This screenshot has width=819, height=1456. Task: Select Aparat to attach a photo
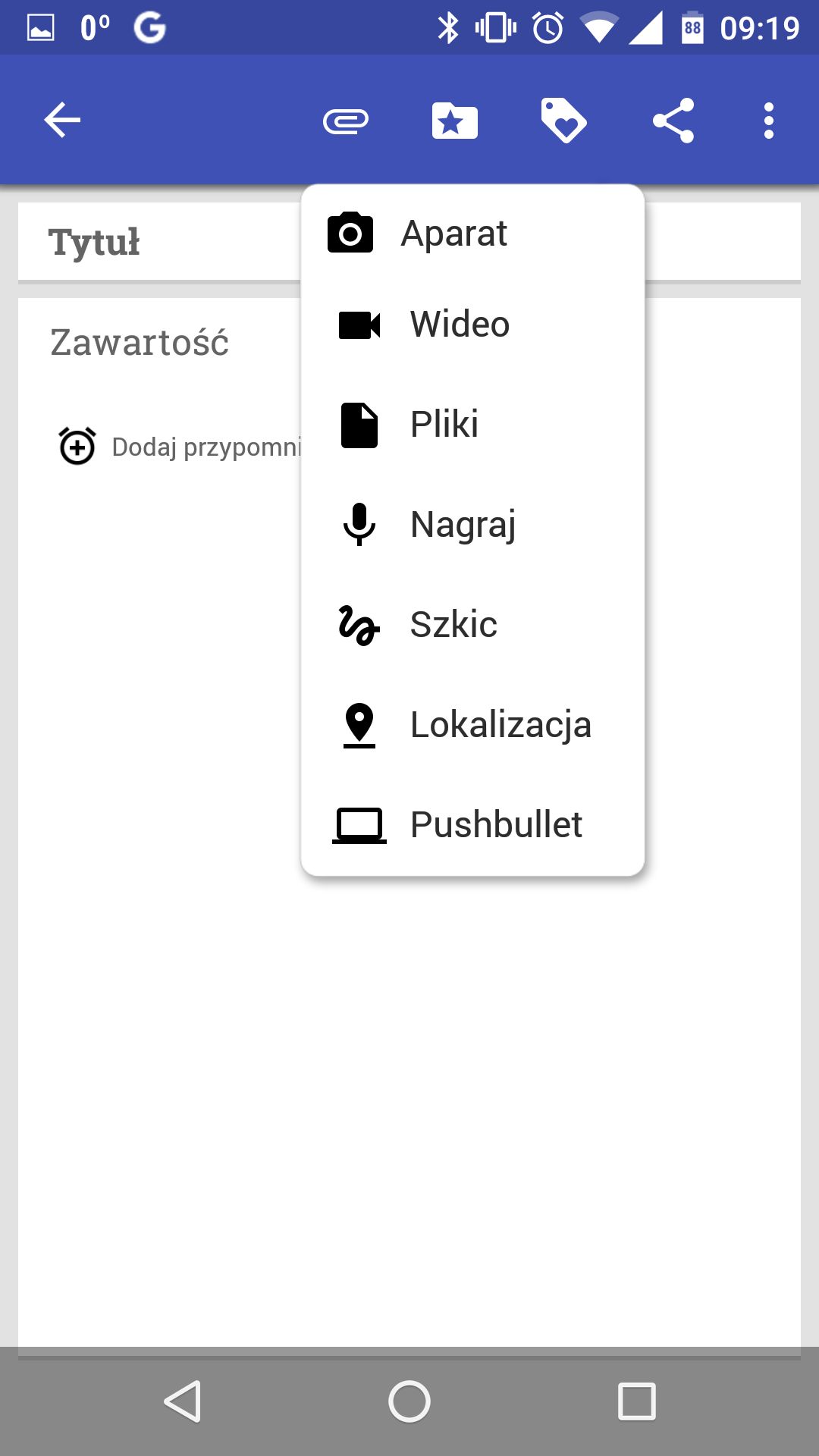tap(472, 233)
